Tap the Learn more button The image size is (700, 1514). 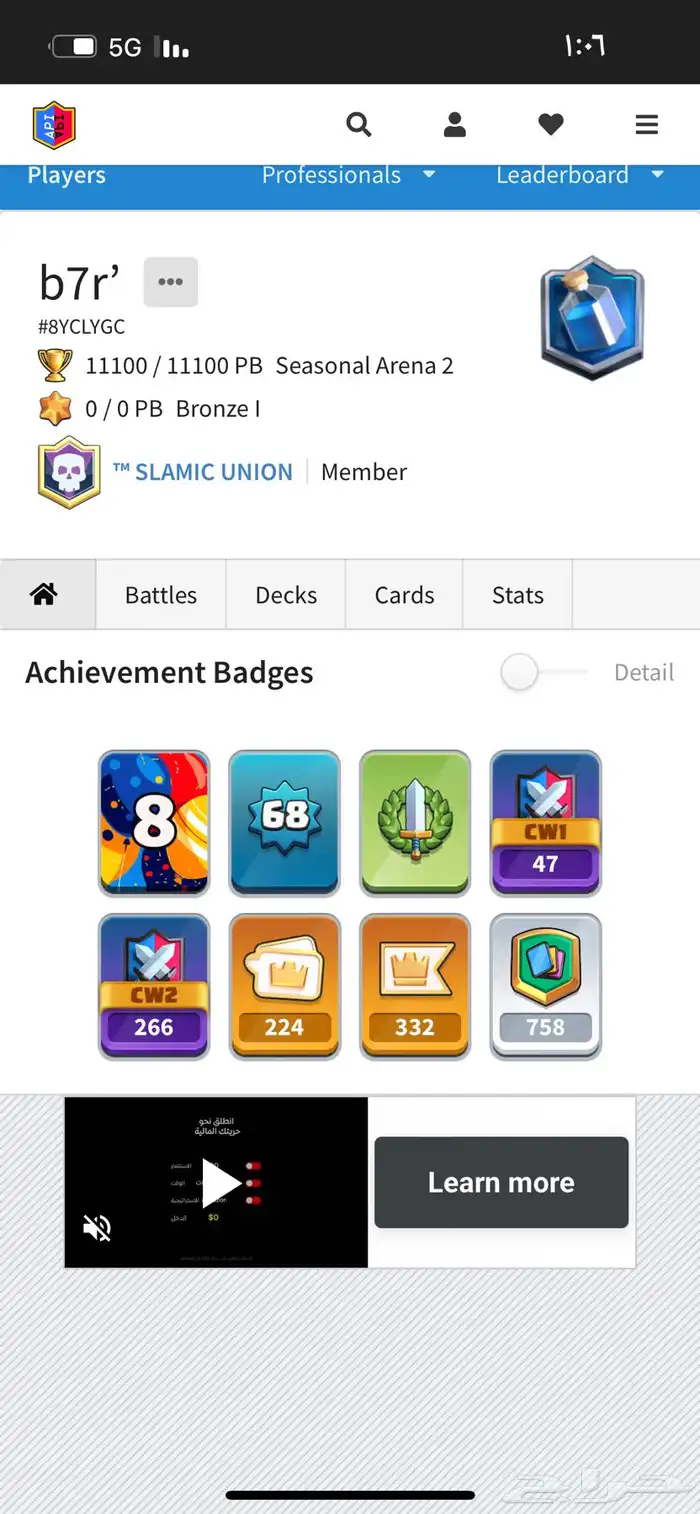(501, 1183)
